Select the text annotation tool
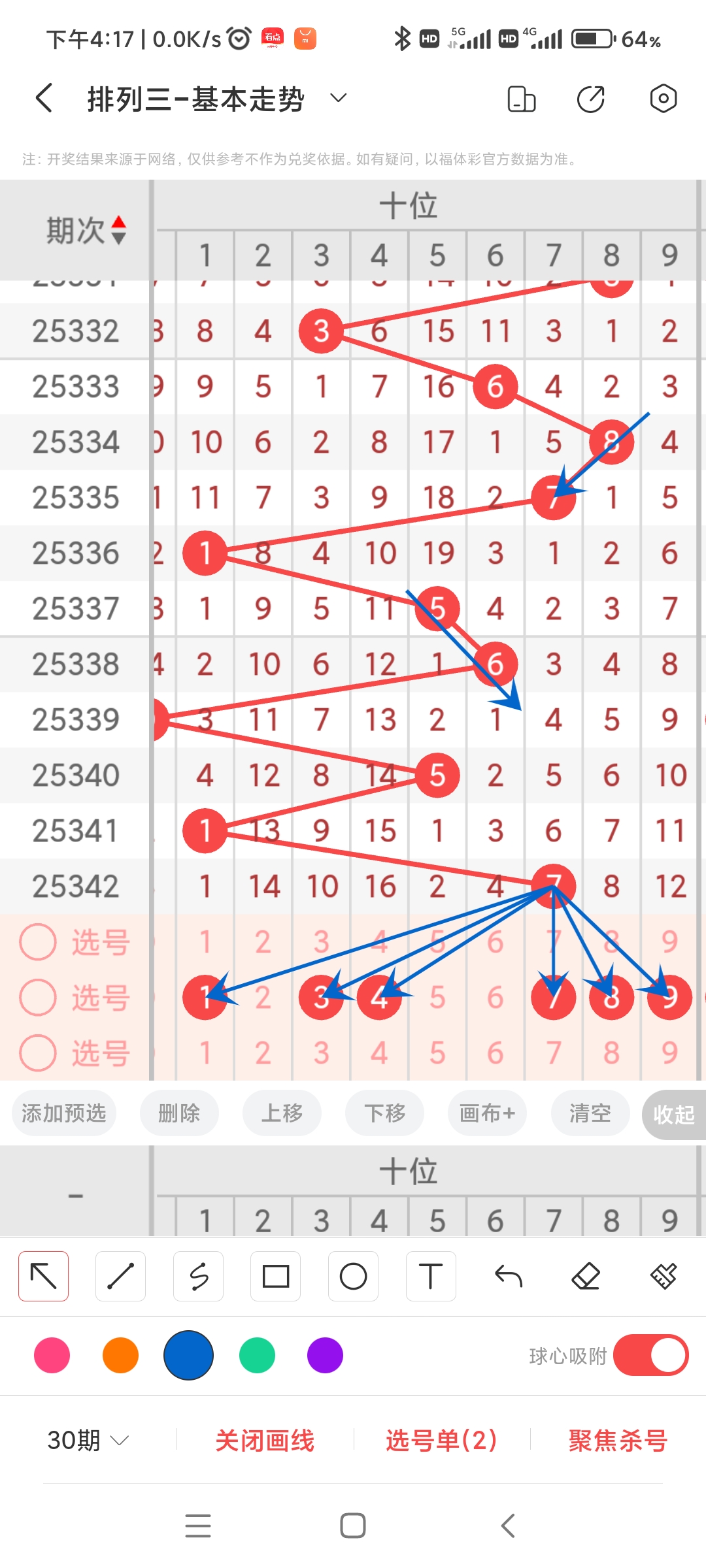This screenshot has height=1568, width=706. point(431,1275)
